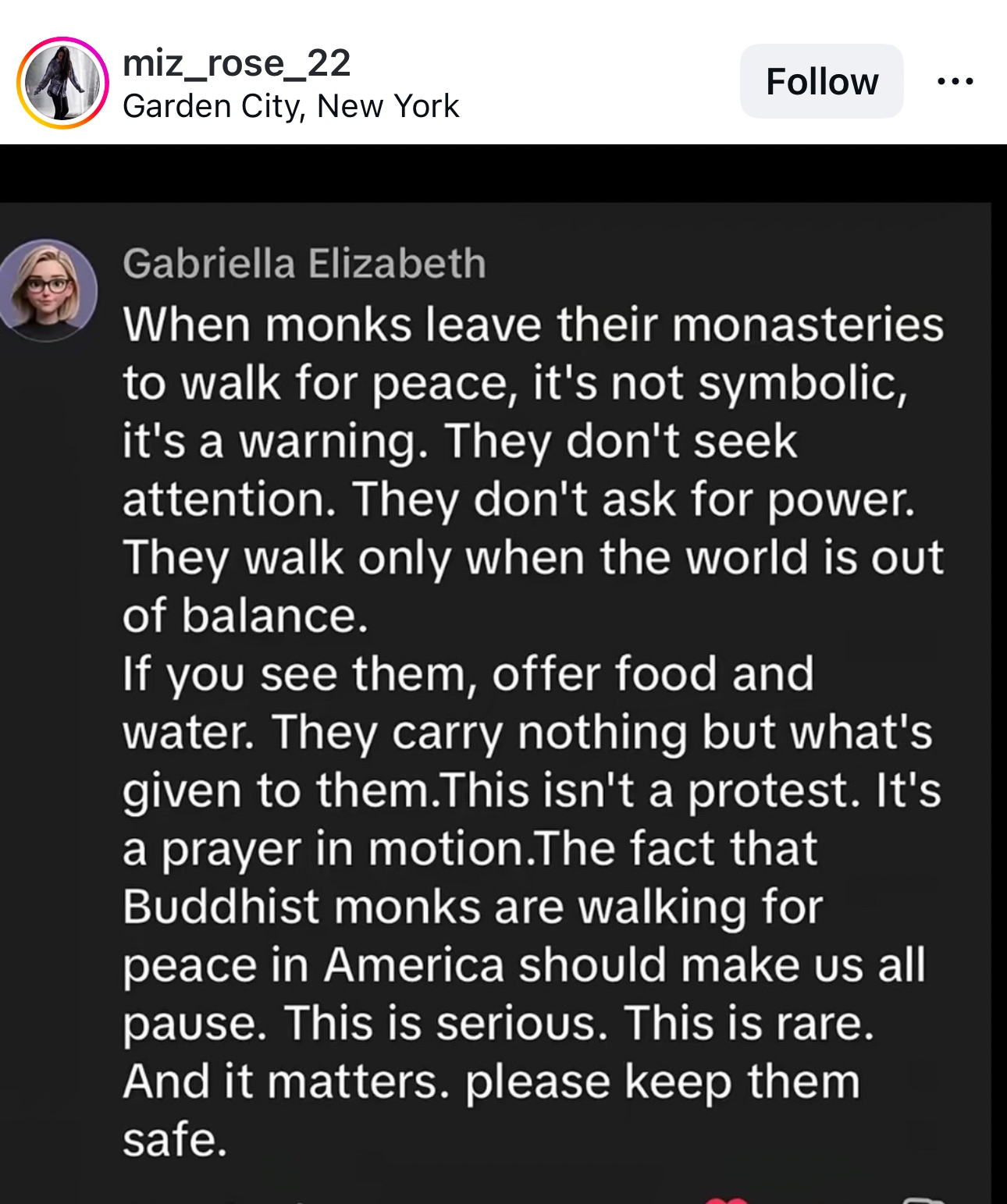This screenshot has width=1007, height=1204.
Task: Follow miz_rose_22
Action: click(821, 81)
